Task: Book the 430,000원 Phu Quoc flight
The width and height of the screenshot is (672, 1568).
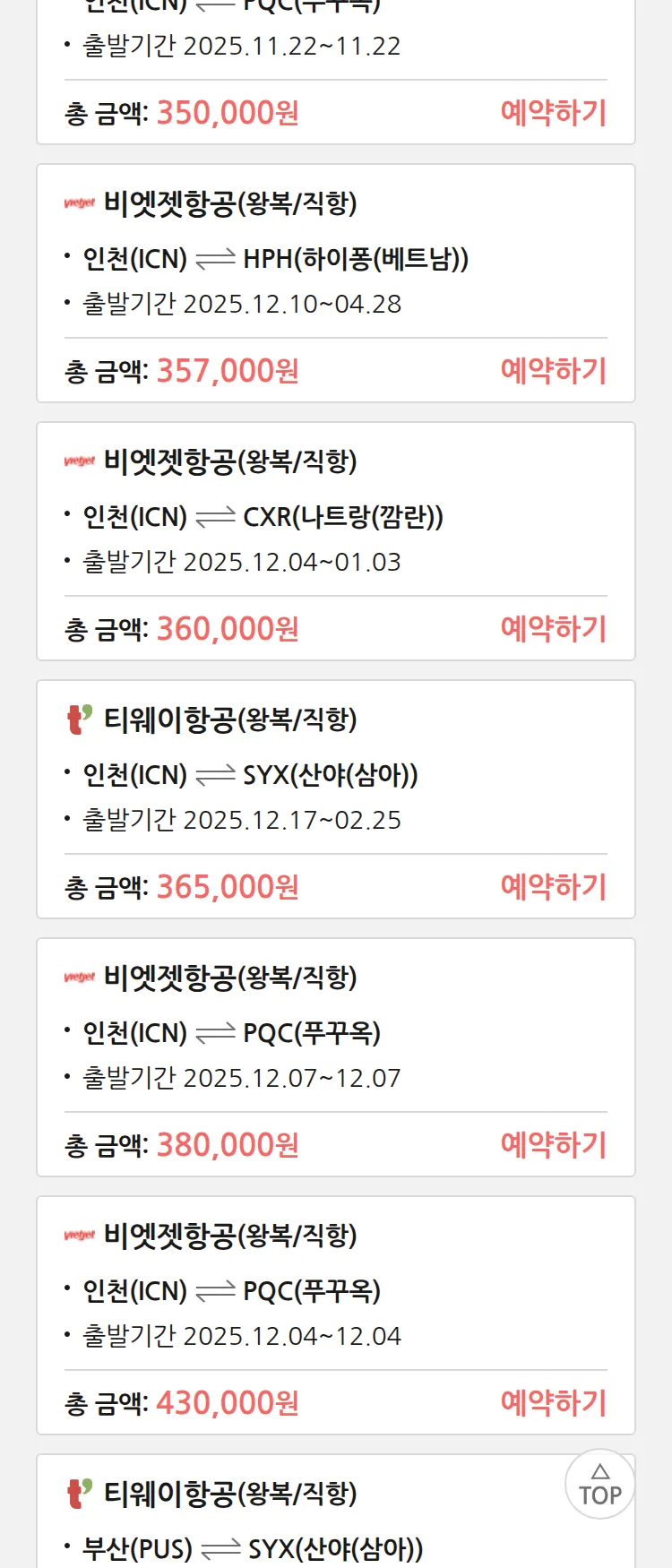Action: click(x=553, y=1403)
